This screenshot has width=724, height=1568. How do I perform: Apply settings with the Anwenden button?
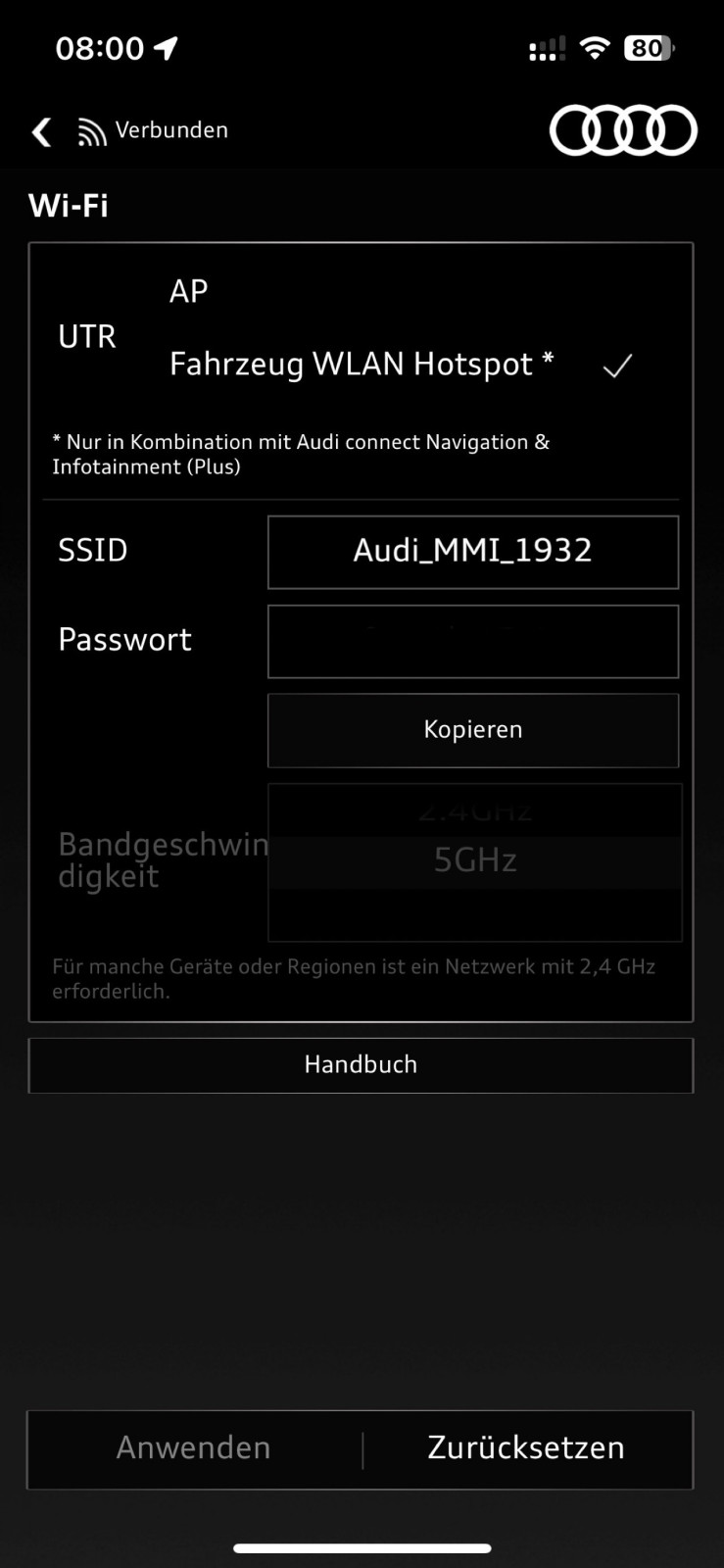point(194,1448)
